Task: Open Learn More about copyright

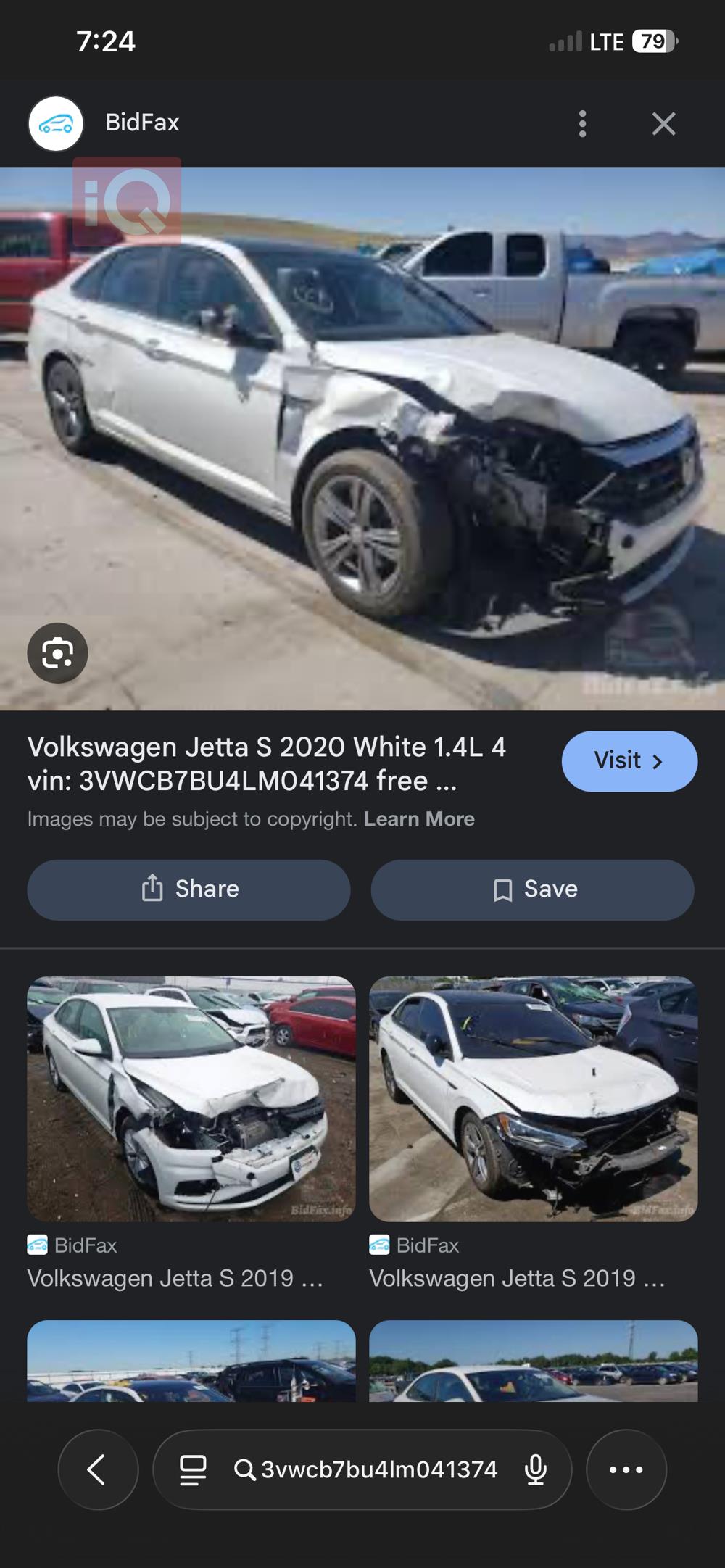Action: (419, 819)
